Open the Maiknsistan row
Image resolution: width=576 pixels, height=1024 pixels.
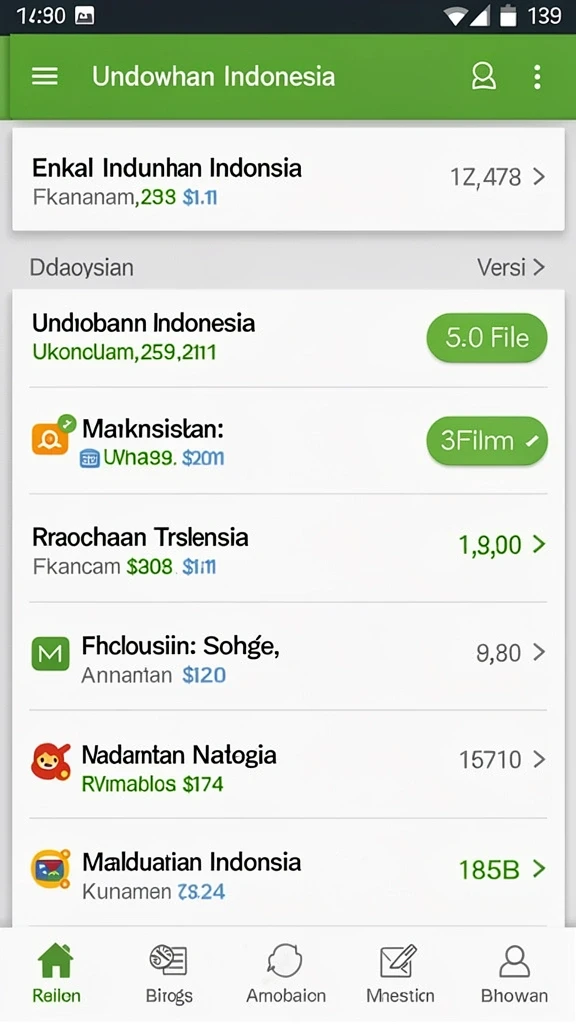coord(288,441)
